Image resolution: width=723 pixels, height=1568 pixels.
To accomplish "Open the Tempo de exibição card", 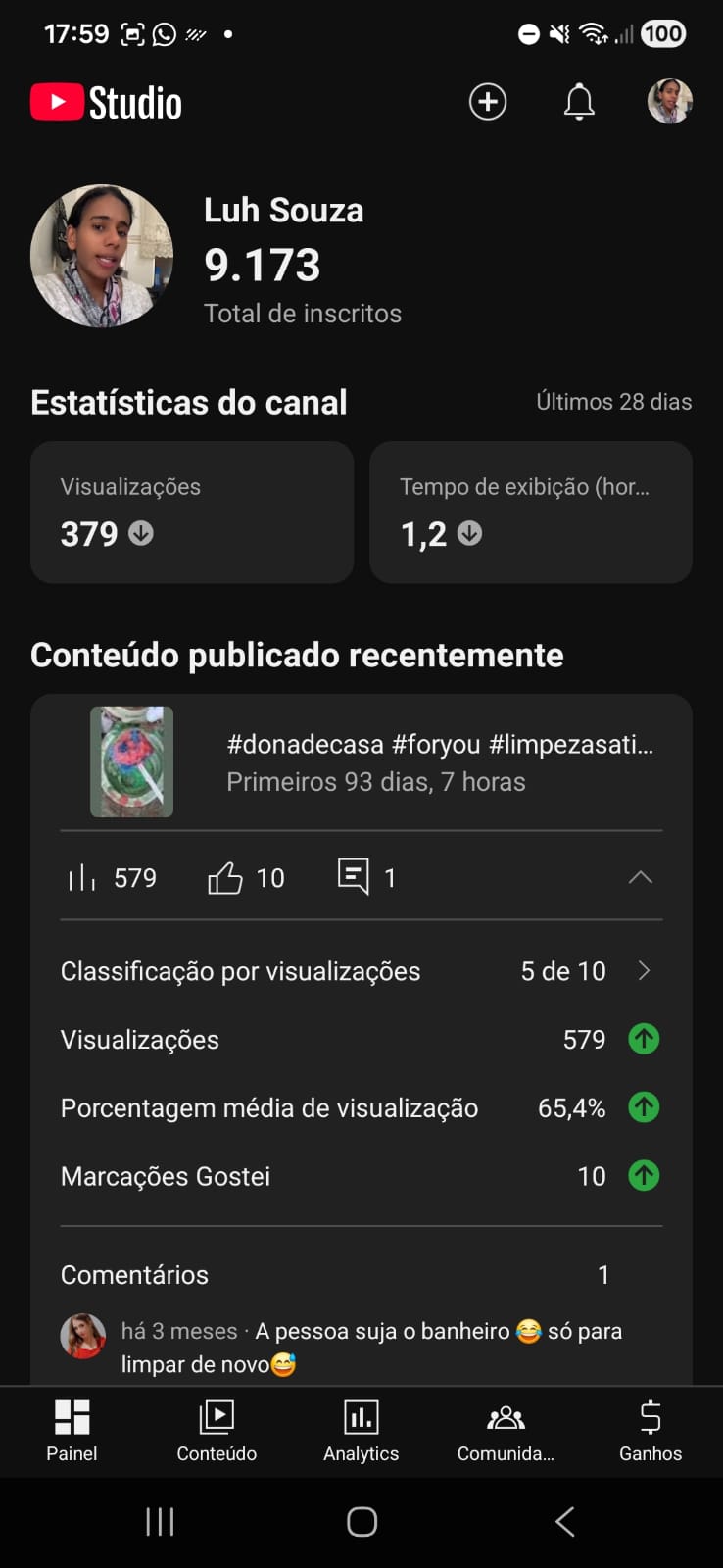I will click(x=530, y=512).
